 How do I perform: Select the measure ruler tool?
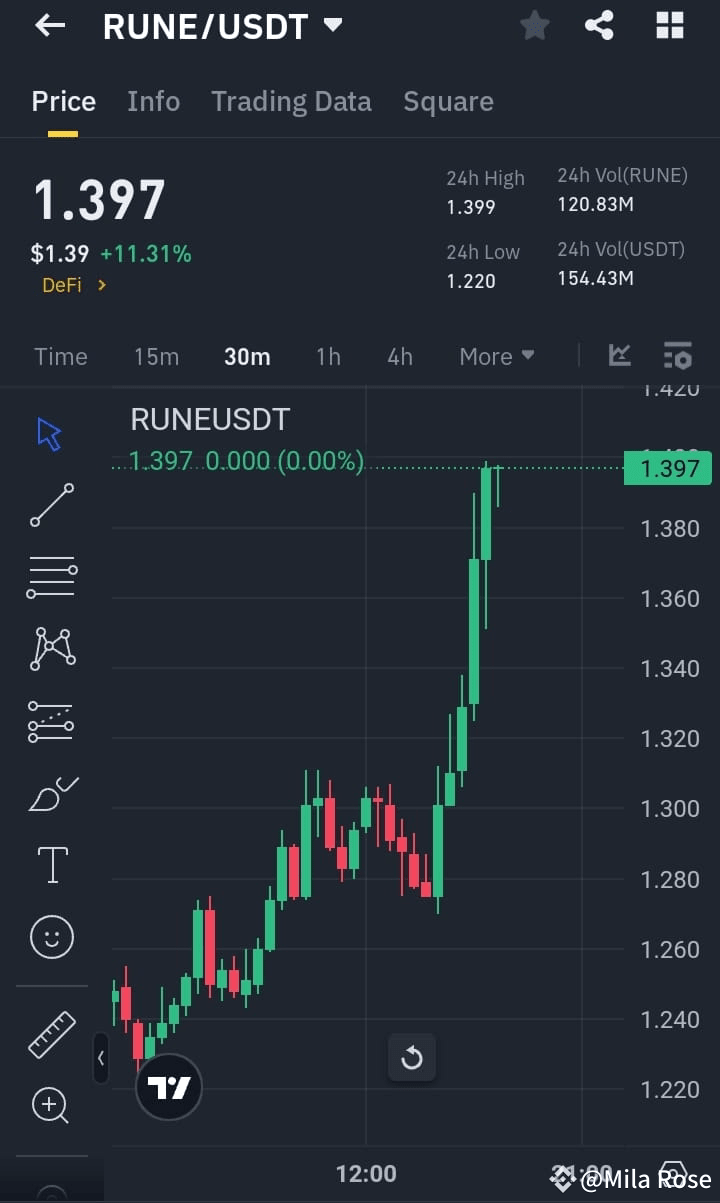pos(50,1033)
